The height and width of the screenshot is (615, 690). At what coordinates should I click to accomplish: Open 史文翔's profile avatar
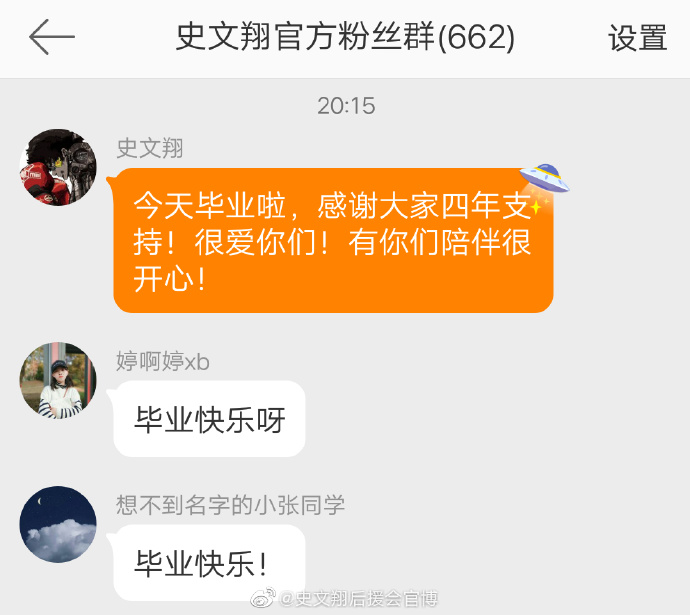(x=58, y=167)
